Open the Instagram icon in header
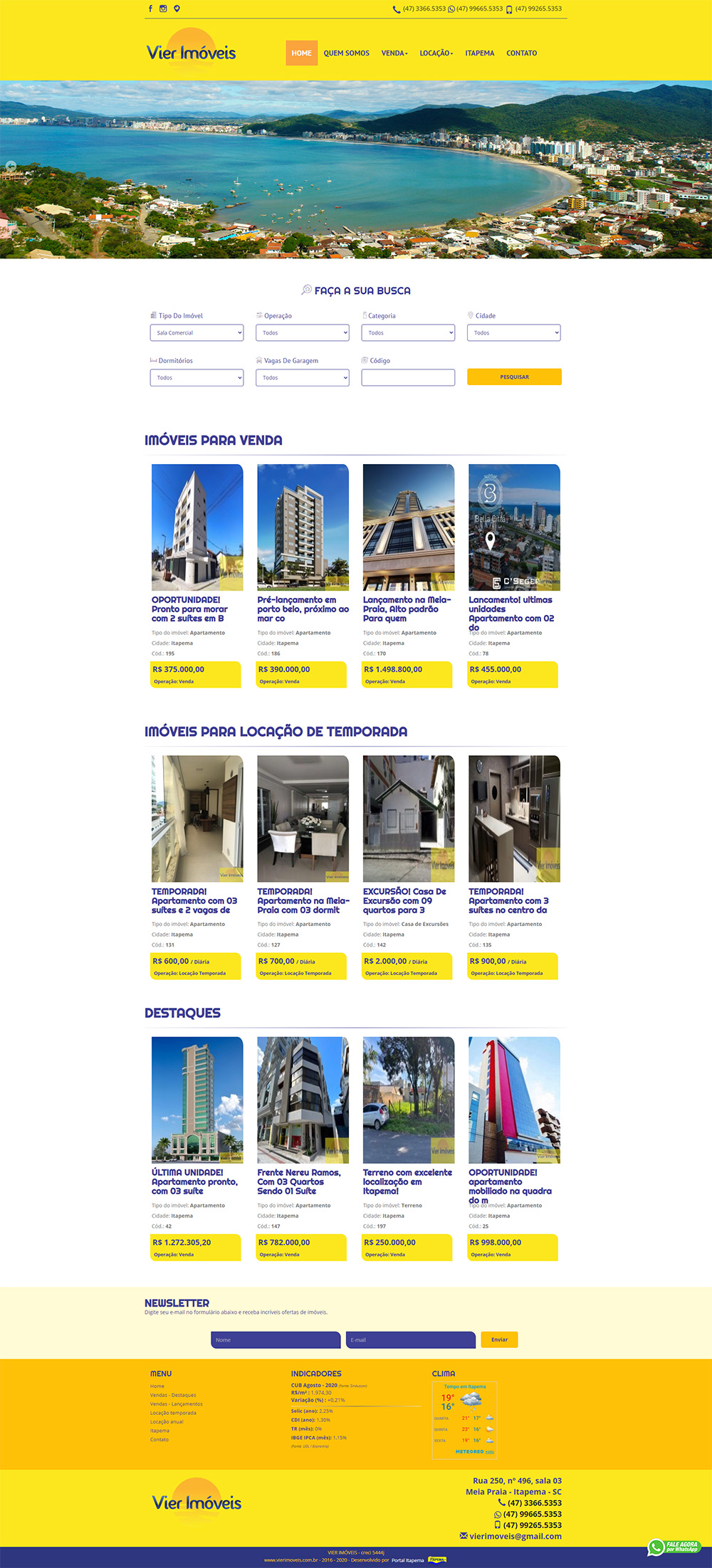This screenshot has width=712, height=1568. coord(163,9)
